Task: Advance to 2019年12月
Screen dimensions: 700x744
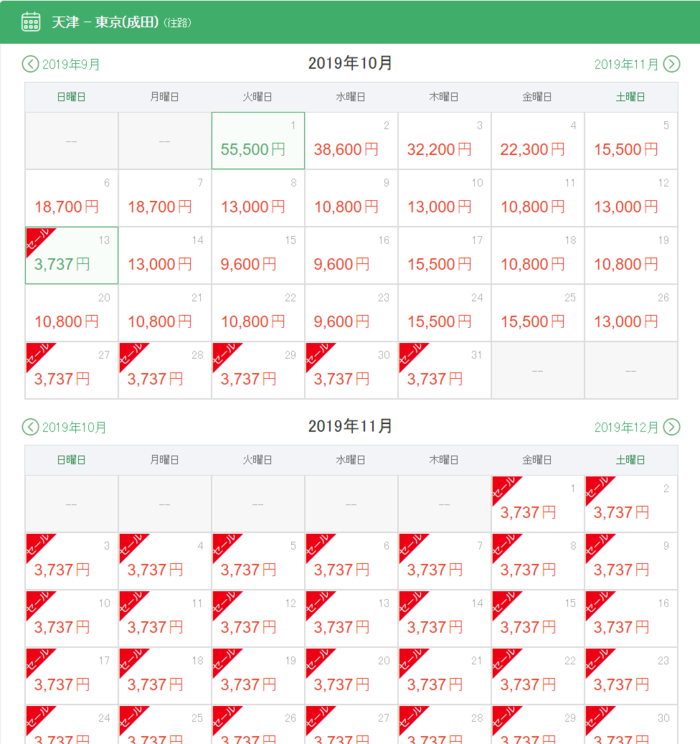Action: point(636,427)
